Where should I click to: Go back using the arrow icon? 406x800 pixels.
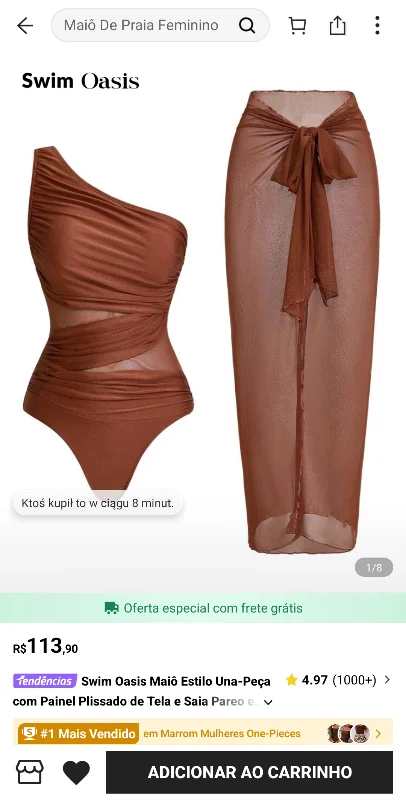(24, 25)
